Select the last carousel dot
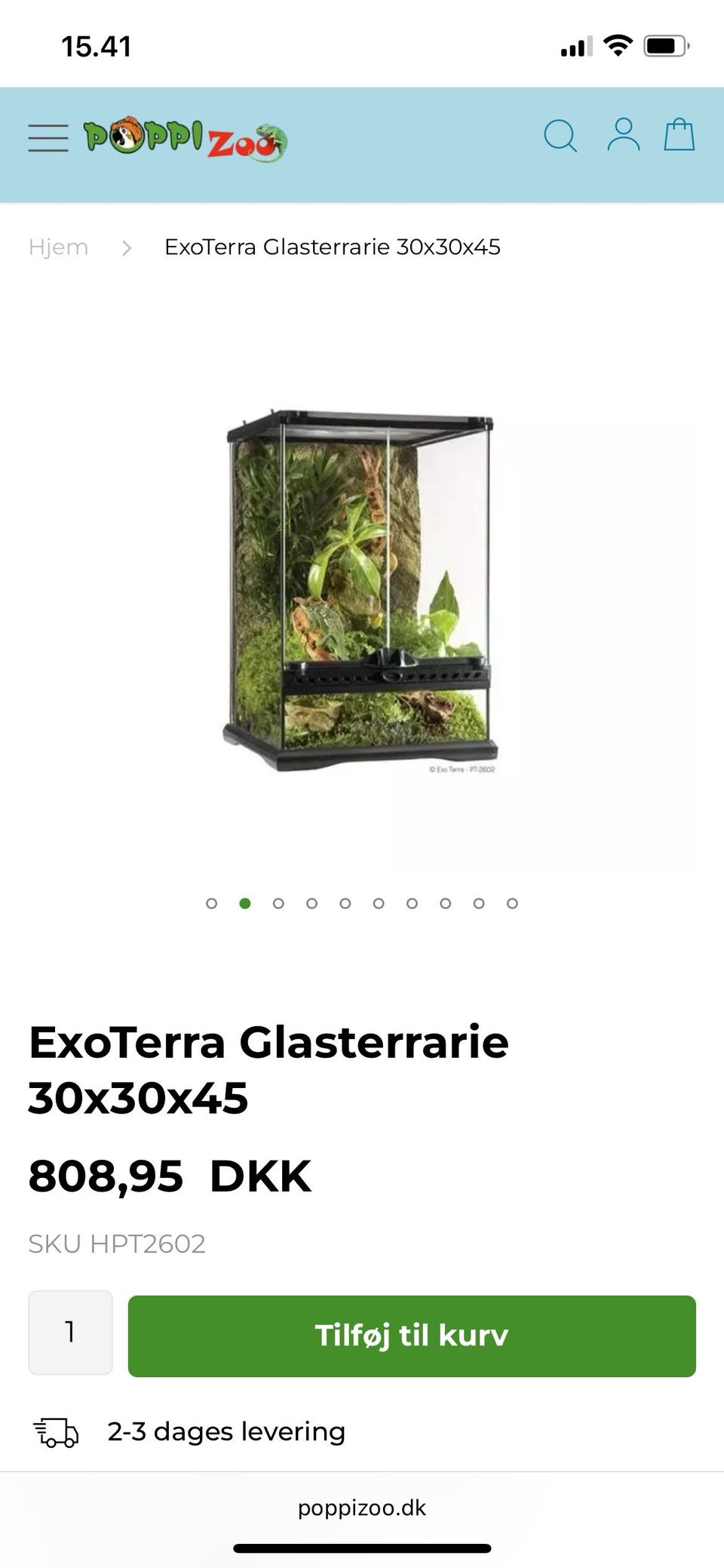 tap(513, 902)
